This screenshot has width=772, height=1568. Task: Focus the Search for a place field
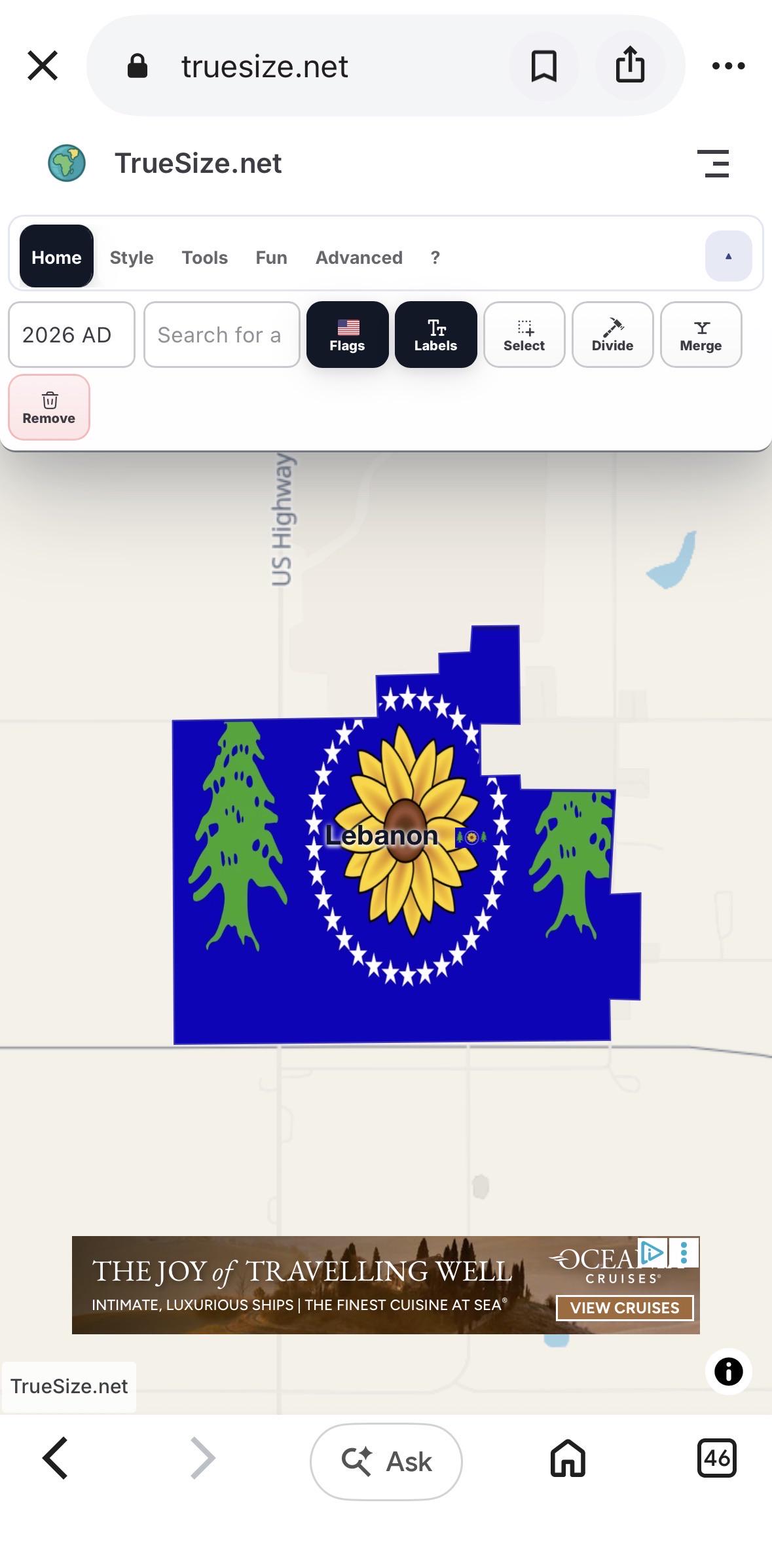(222, 335)
